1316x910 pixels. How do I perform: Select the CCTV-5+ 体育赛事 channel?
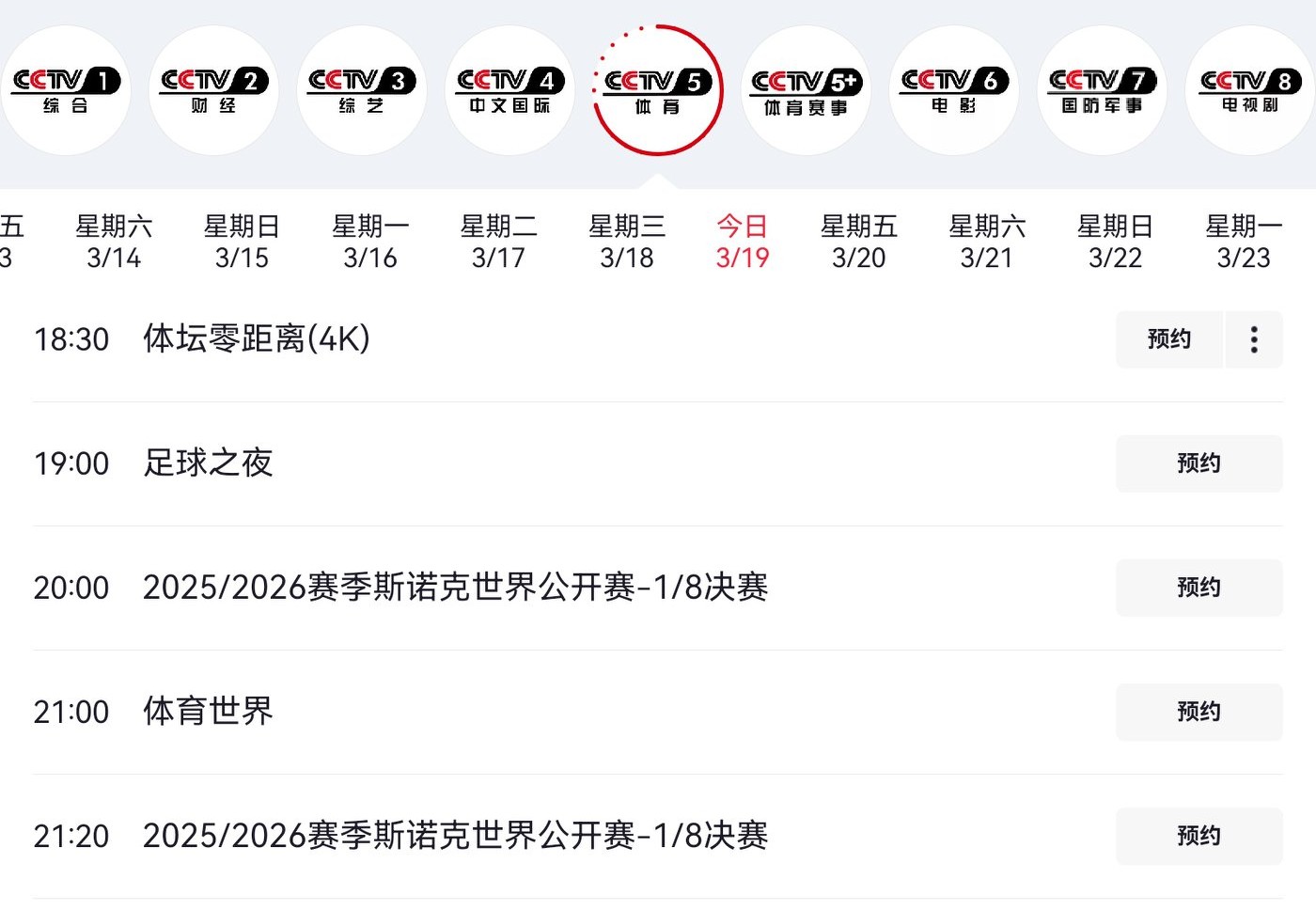806,90
